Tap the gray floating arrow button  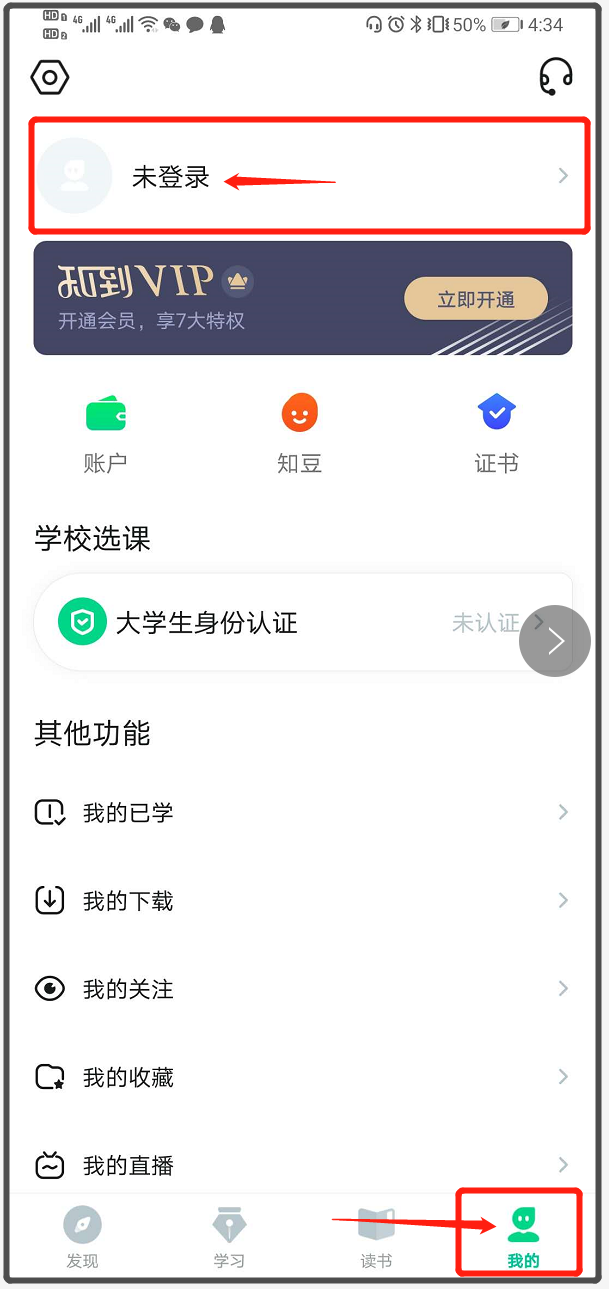555,641
